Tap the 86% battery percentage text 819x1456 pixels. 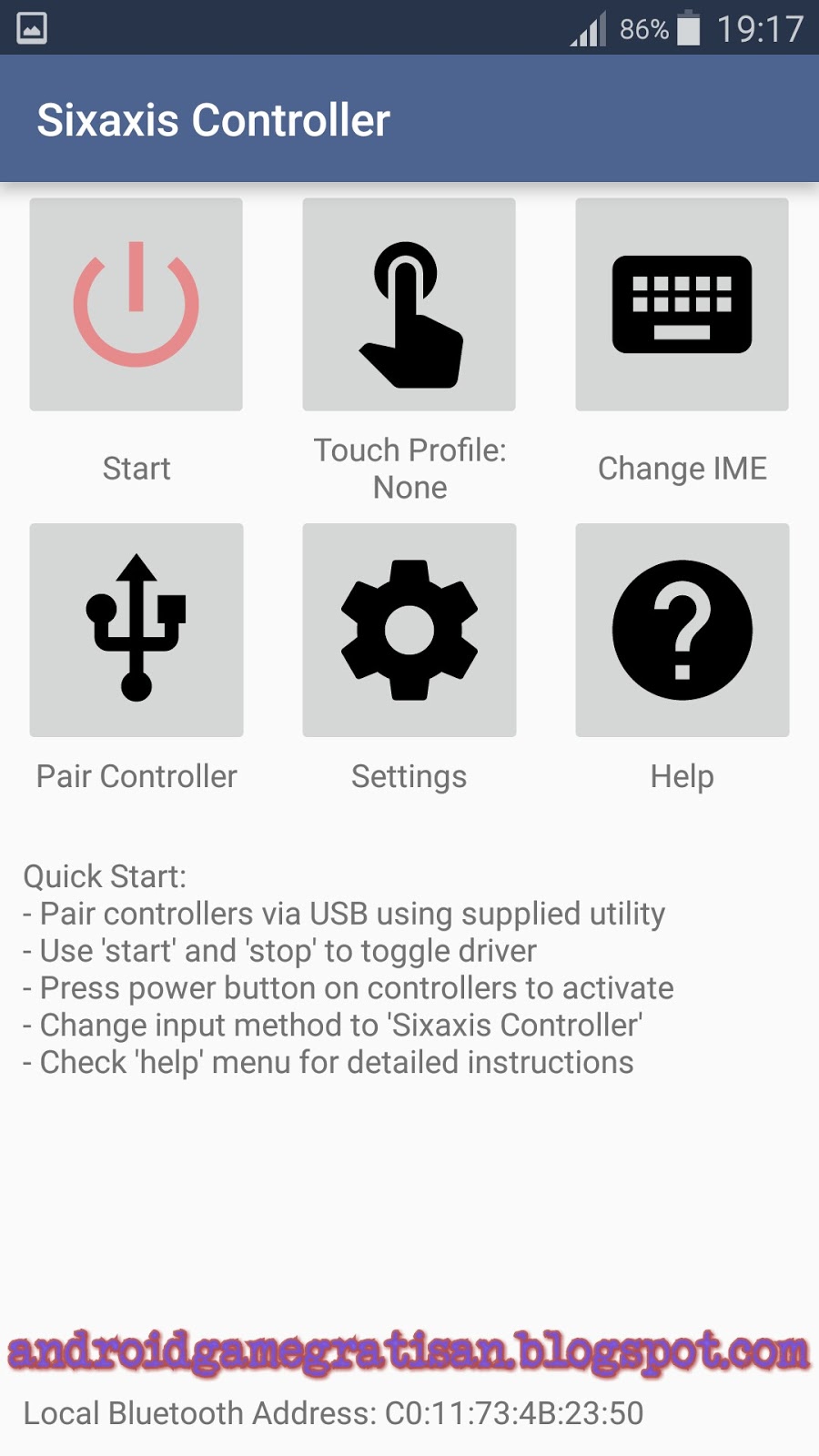pyautogui.click(x=644, y=29)
